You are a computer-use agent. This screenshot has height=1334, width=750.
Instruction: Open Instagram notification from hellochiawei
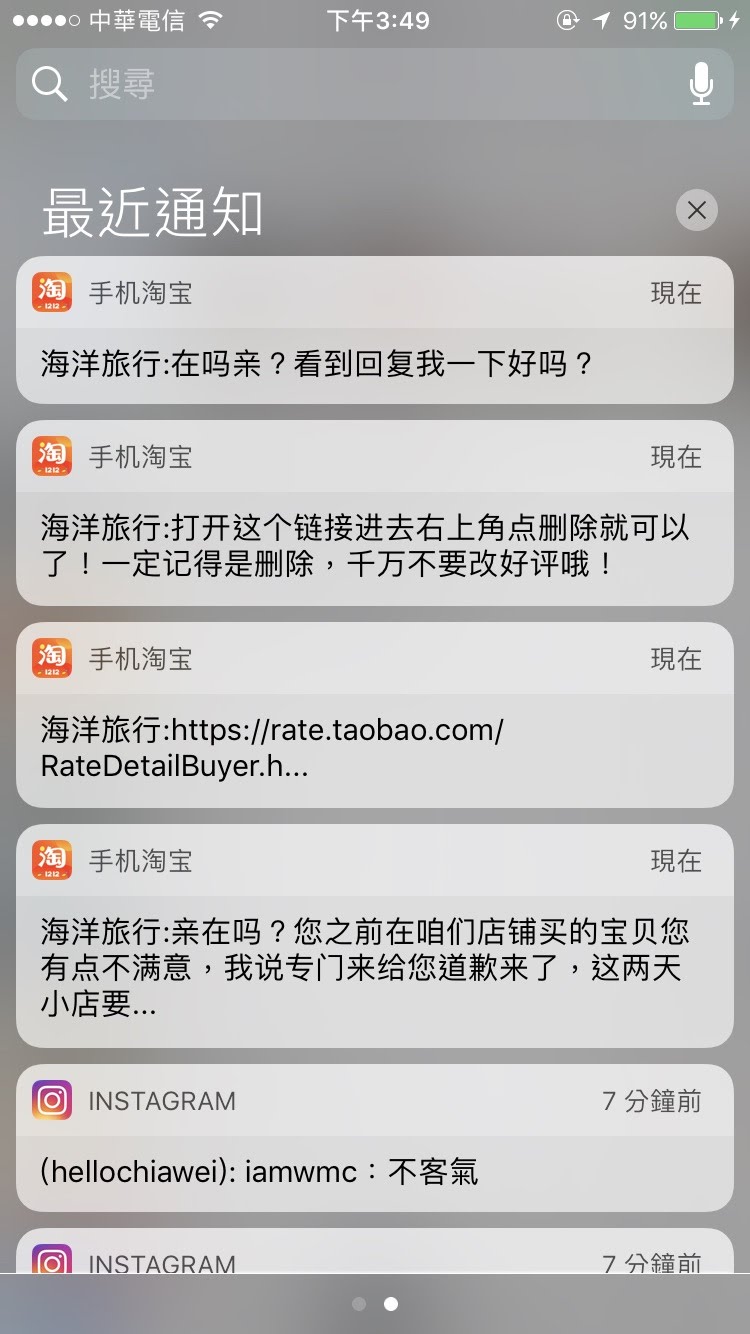pyautogui.click(x=375, y=1138)
